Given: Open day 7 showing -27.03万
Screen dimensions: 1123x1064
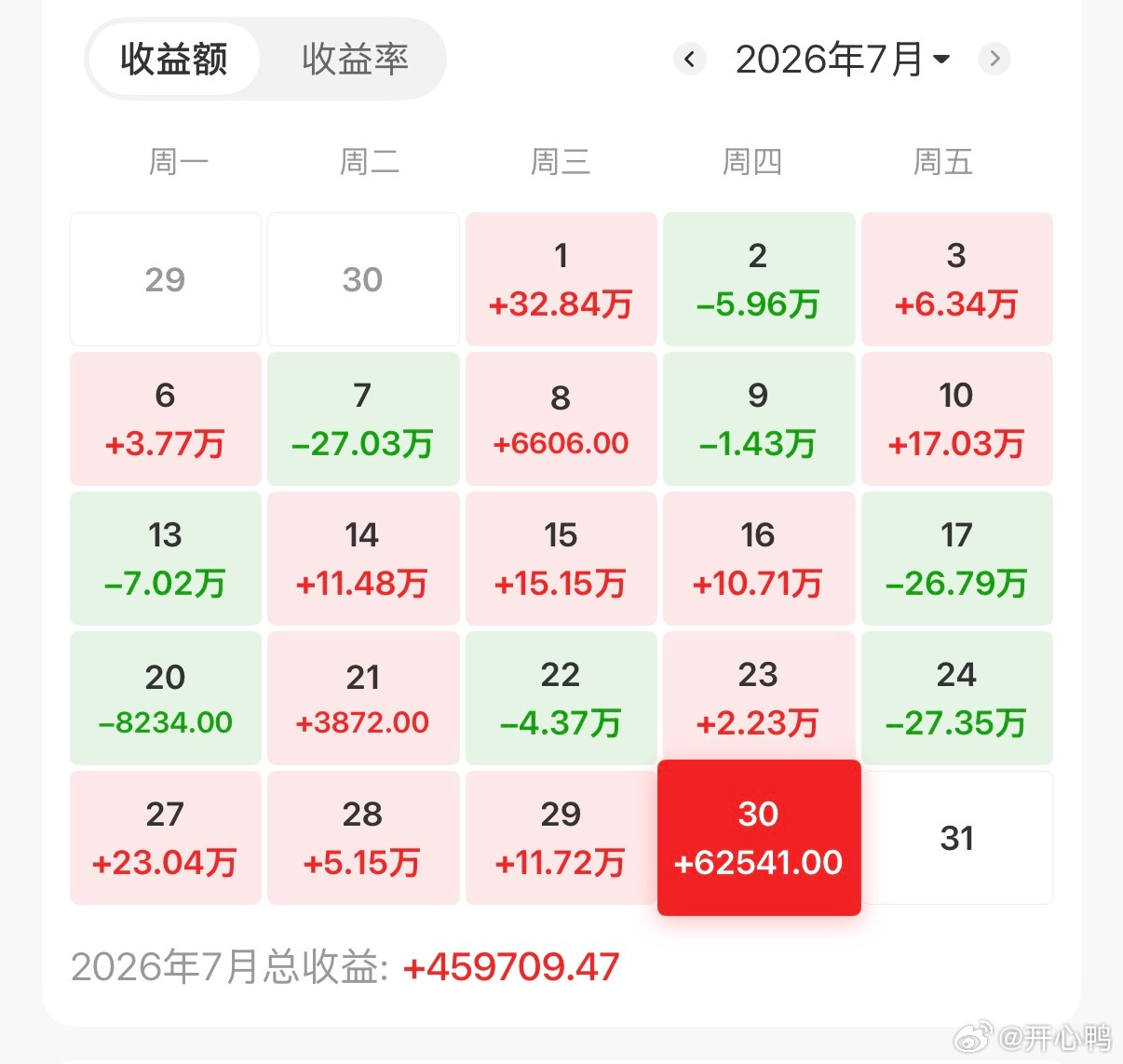Looking at the screenshot, I should tap(363, 419).
